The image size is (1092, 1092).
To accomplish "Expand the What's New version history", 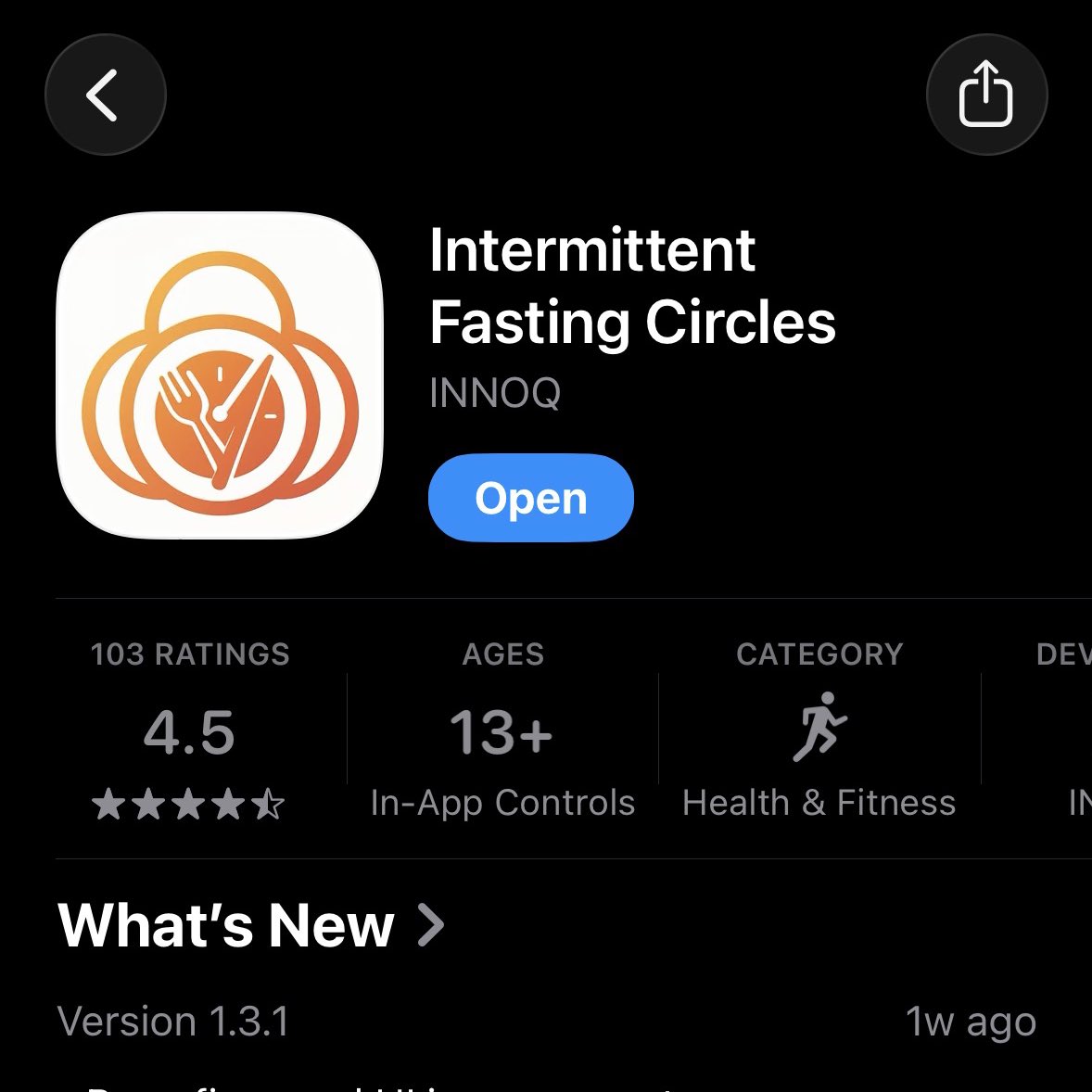I will [251, 925].
